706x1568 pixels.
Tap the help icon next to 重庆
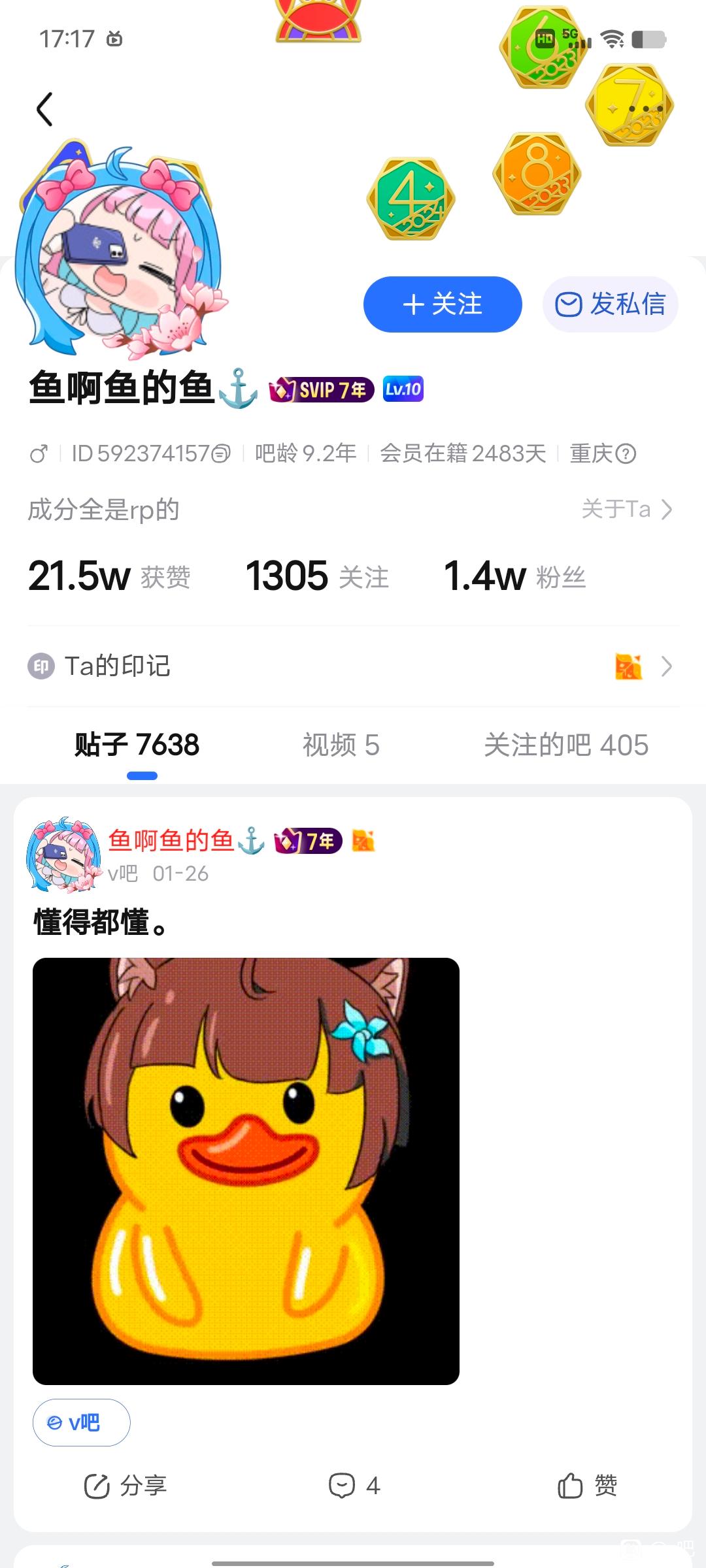(x=626, y=453)
